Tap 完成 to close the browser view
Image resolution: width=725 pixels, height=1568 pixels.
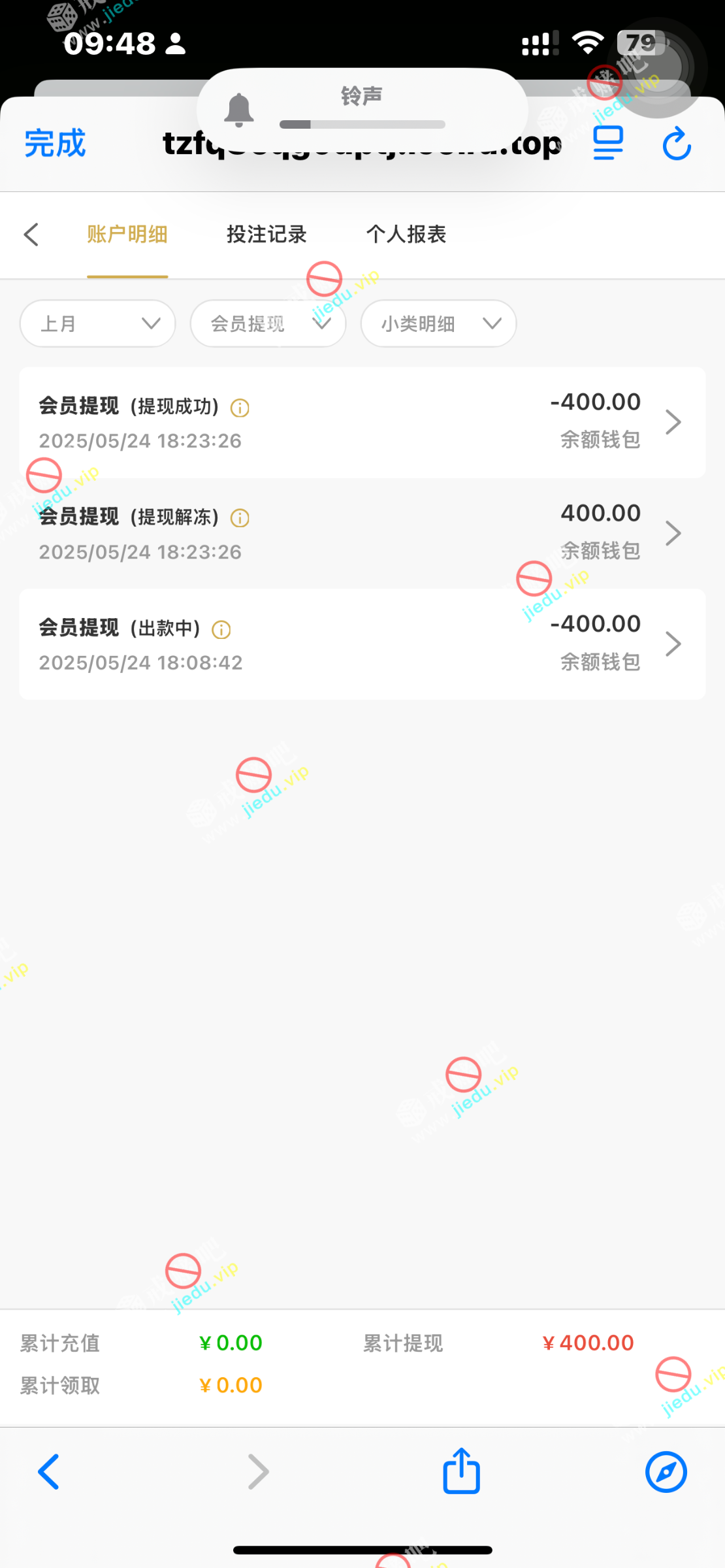(55, 144)
